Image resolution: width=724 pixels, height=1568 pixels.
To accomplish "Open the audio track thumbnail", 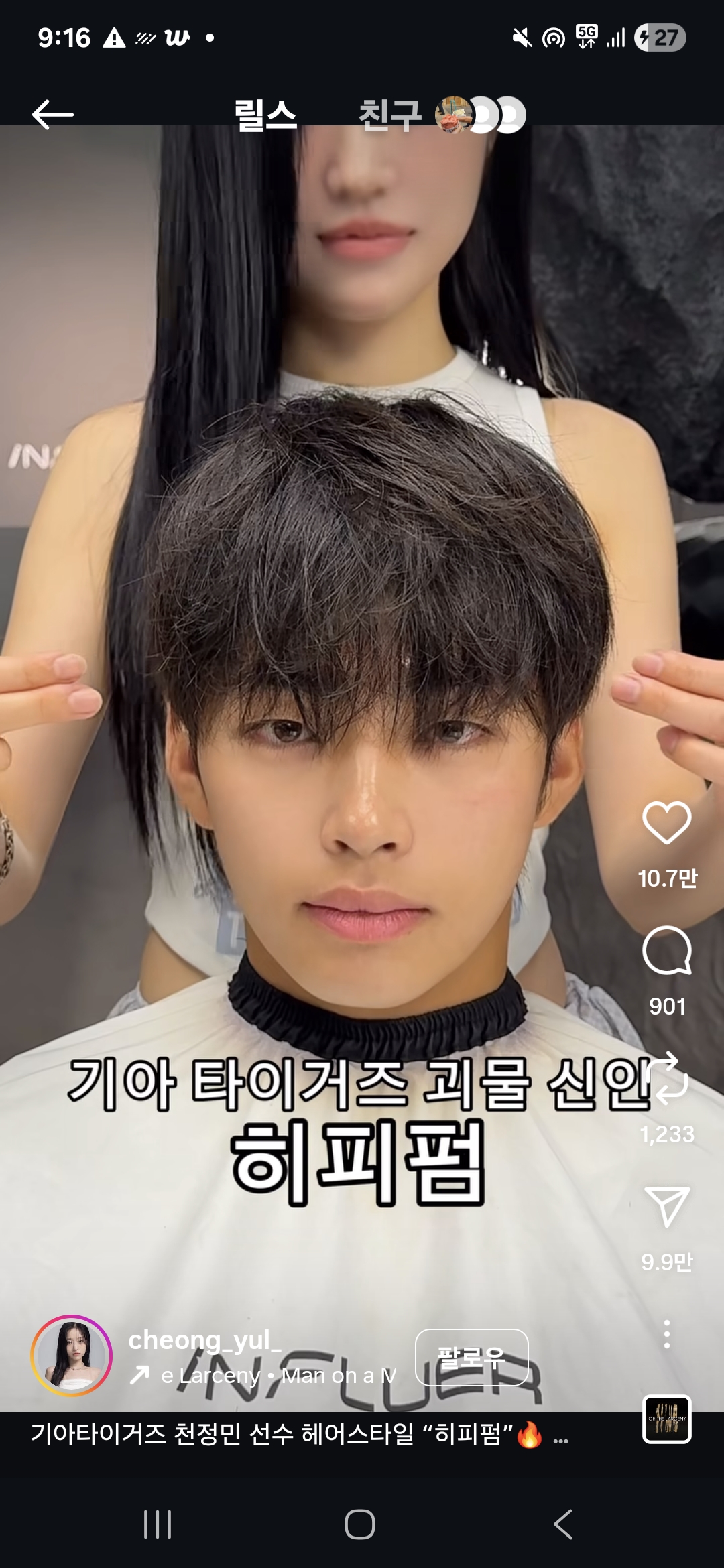I will (666, 1419).
